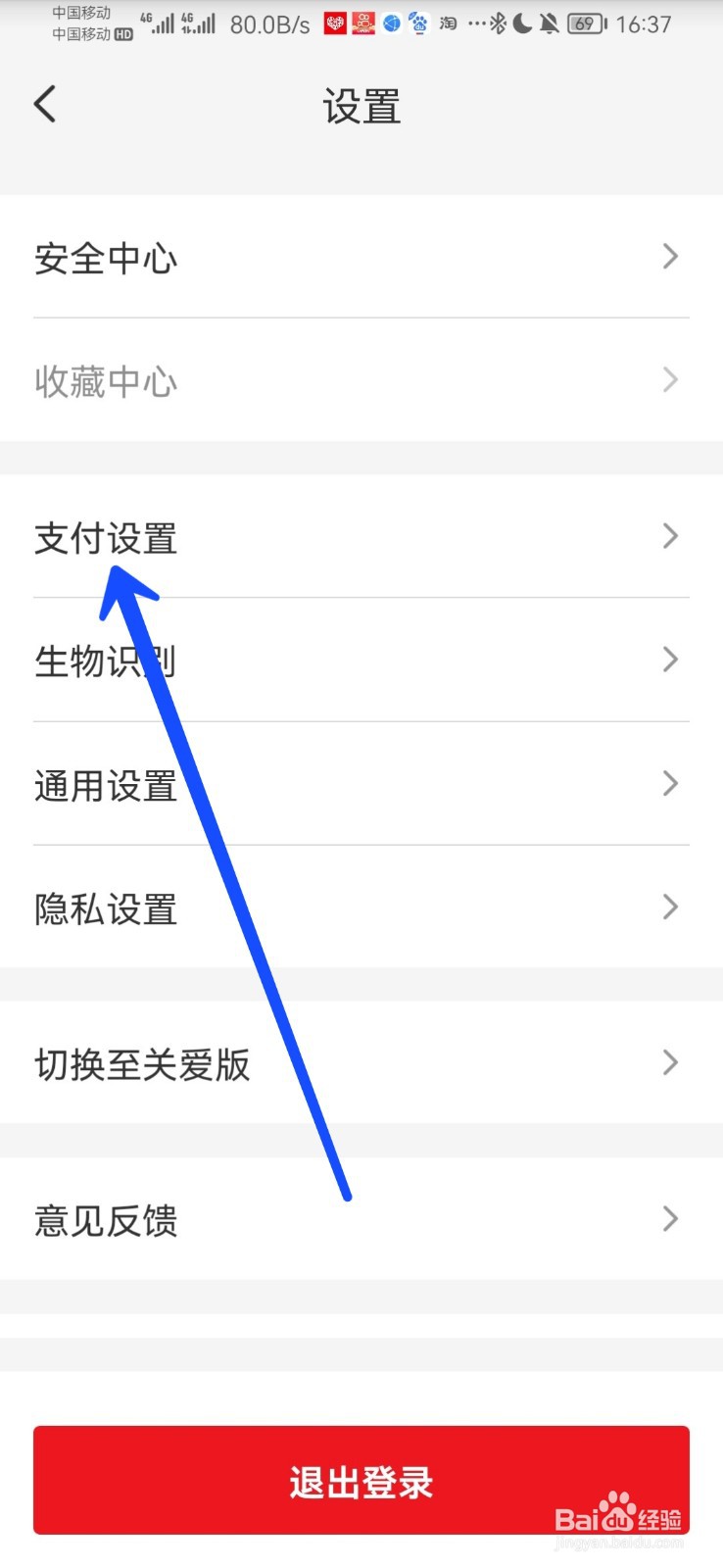Tap the do-not-disturb moon icon
Screen dimensions: 723x1568
point(522,24)
